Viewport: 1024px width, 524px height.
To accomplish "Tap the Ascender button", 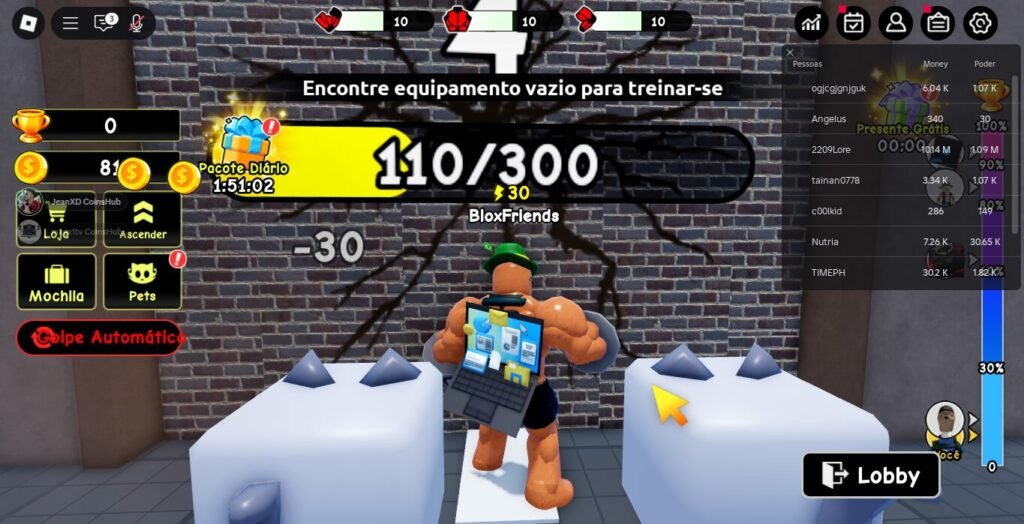I will (x=142, y=220).
